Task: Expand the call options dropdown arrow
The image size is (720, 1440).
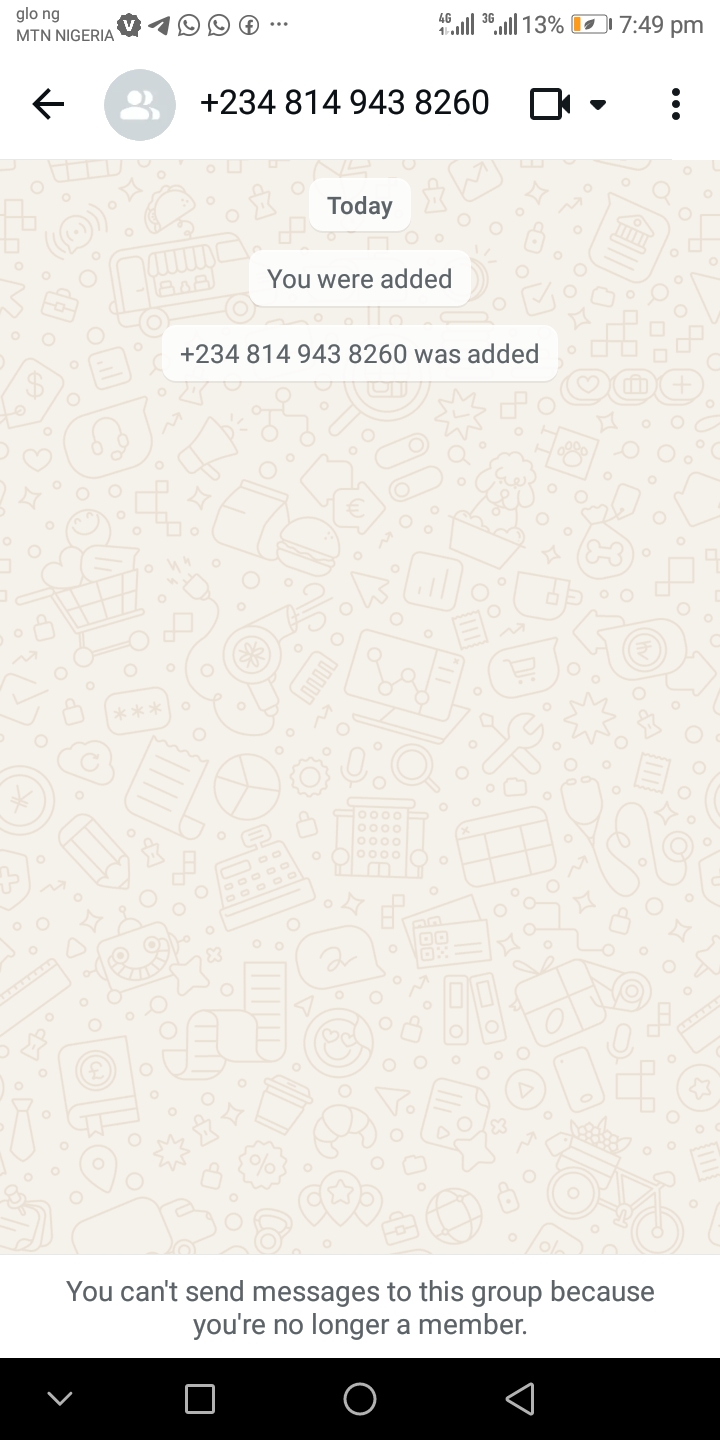Action: click(598, 104)
